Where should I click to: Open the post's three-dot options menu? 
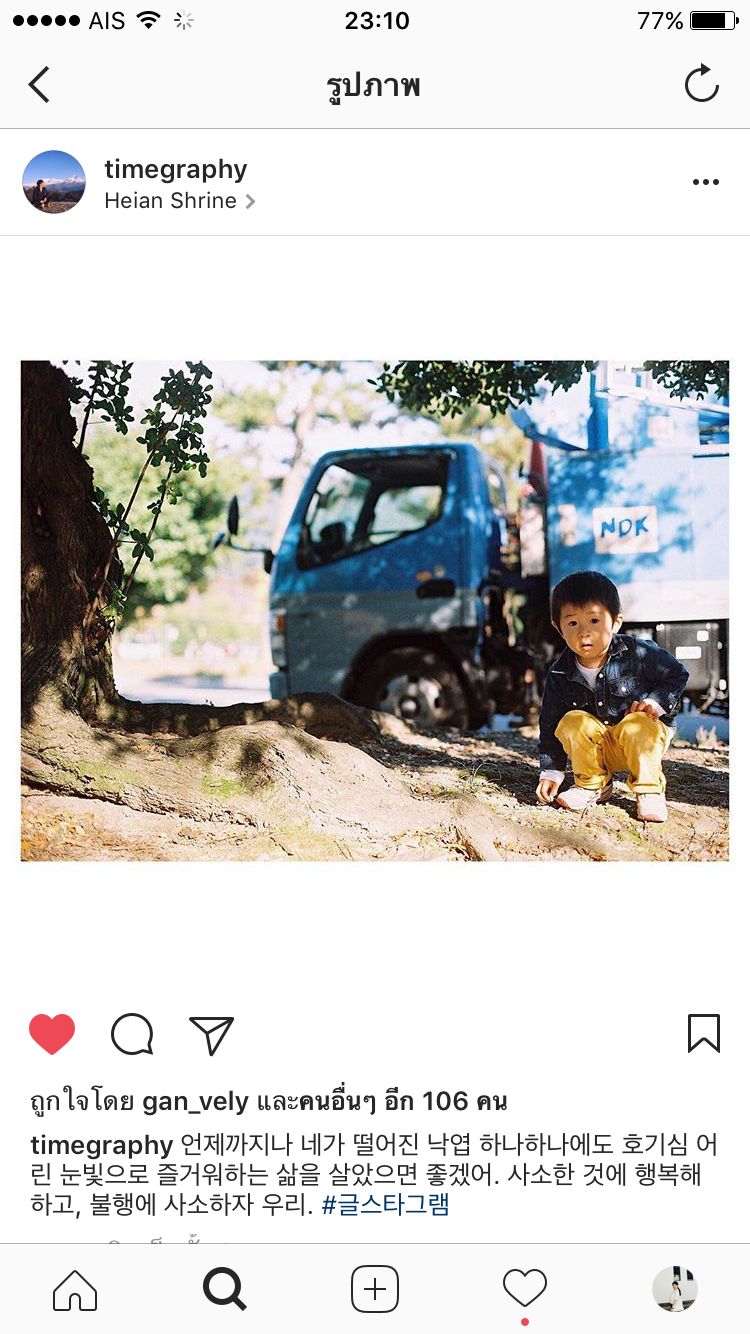[x=705, y=182]
